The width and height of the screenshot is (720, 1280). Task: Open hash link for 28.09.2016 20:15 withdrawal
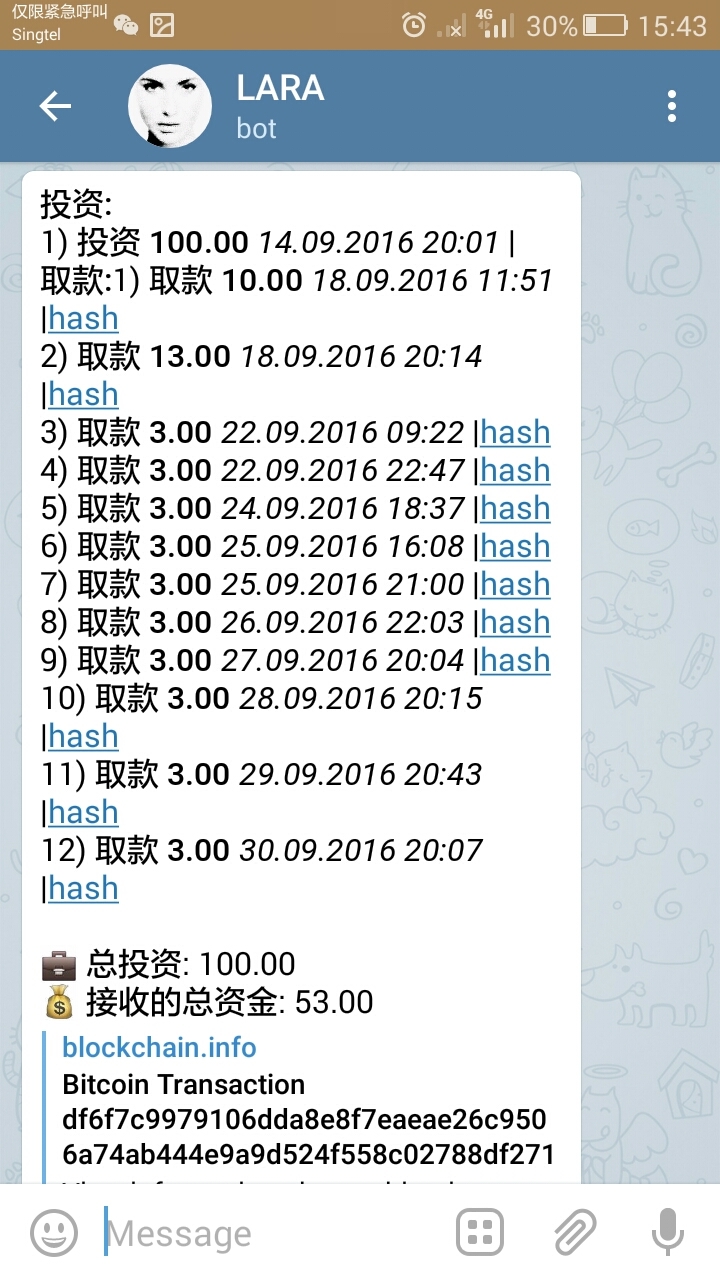[83, 737]
